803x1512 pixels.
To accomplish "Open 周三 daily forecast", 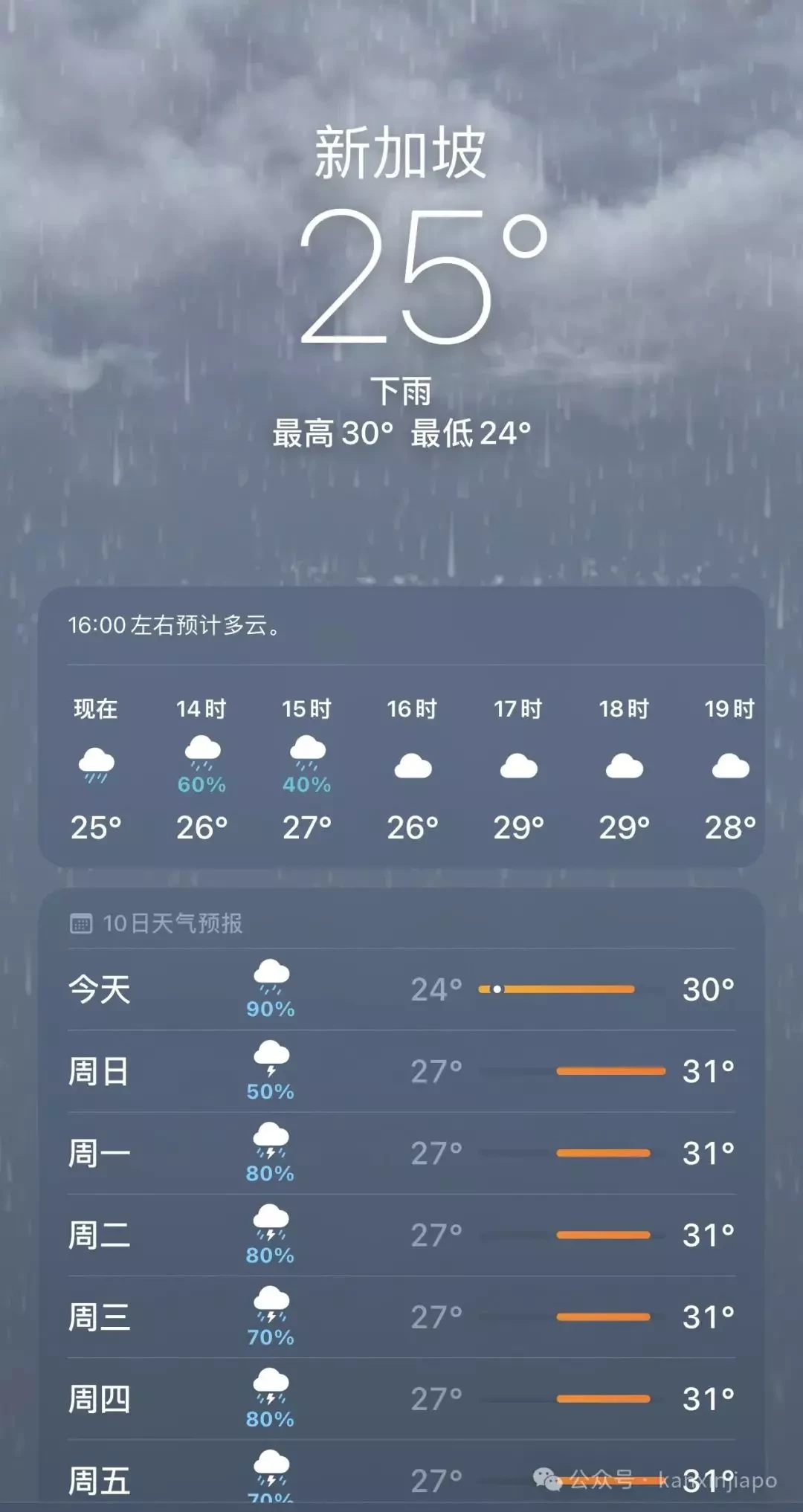I will click(401, 1316).
